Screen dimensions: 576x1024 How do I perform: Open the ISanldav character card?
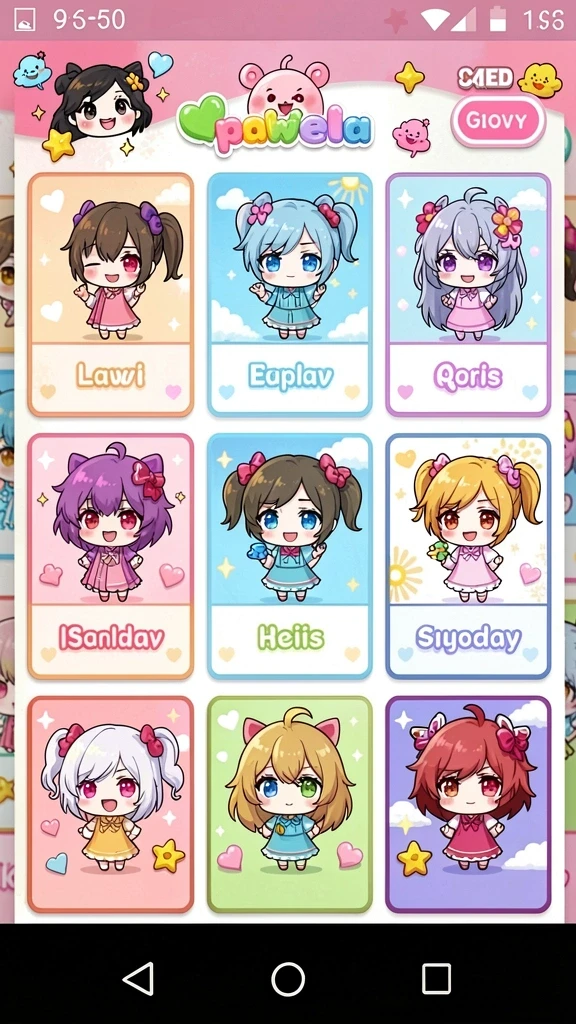click(x=111, y=556)
